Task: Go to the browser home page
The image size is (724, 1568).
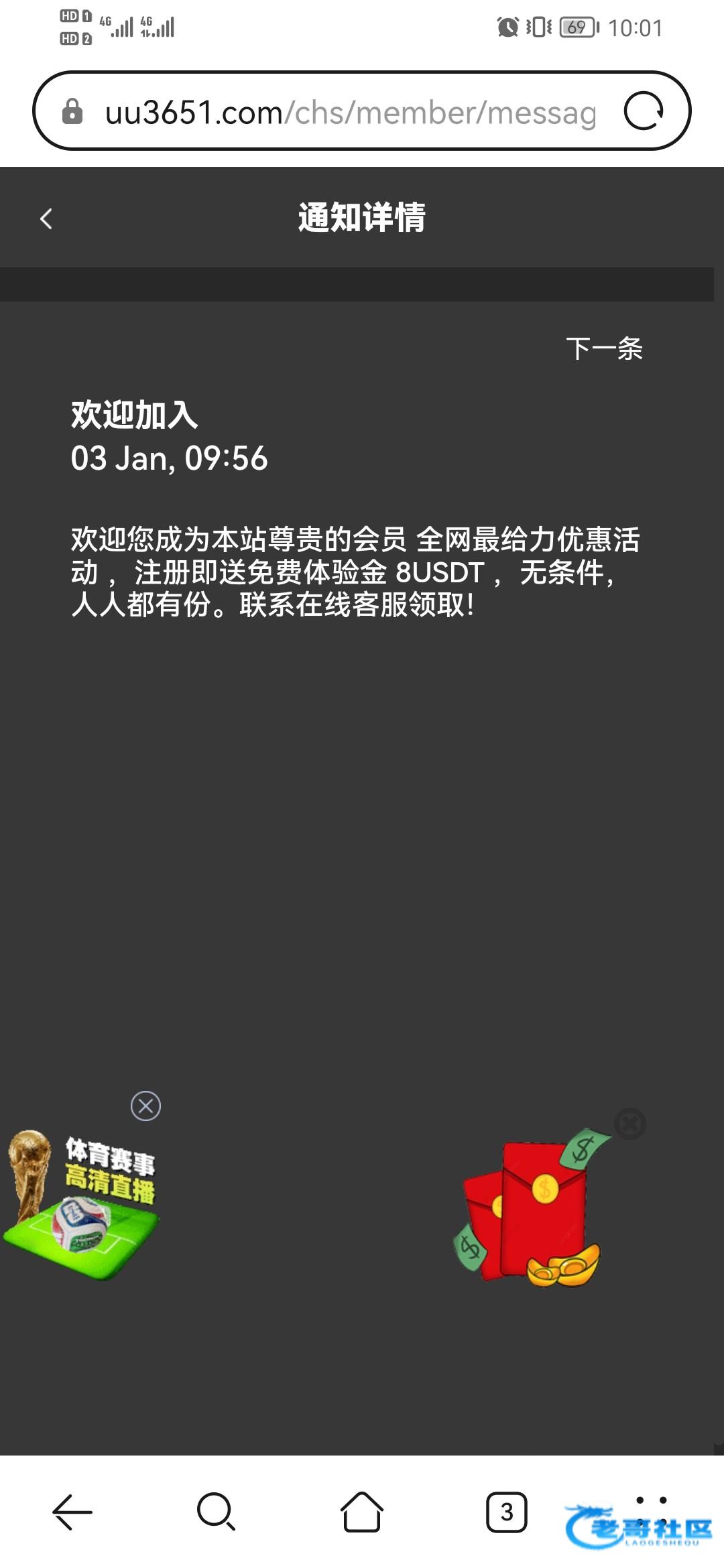Action: 361,1512
